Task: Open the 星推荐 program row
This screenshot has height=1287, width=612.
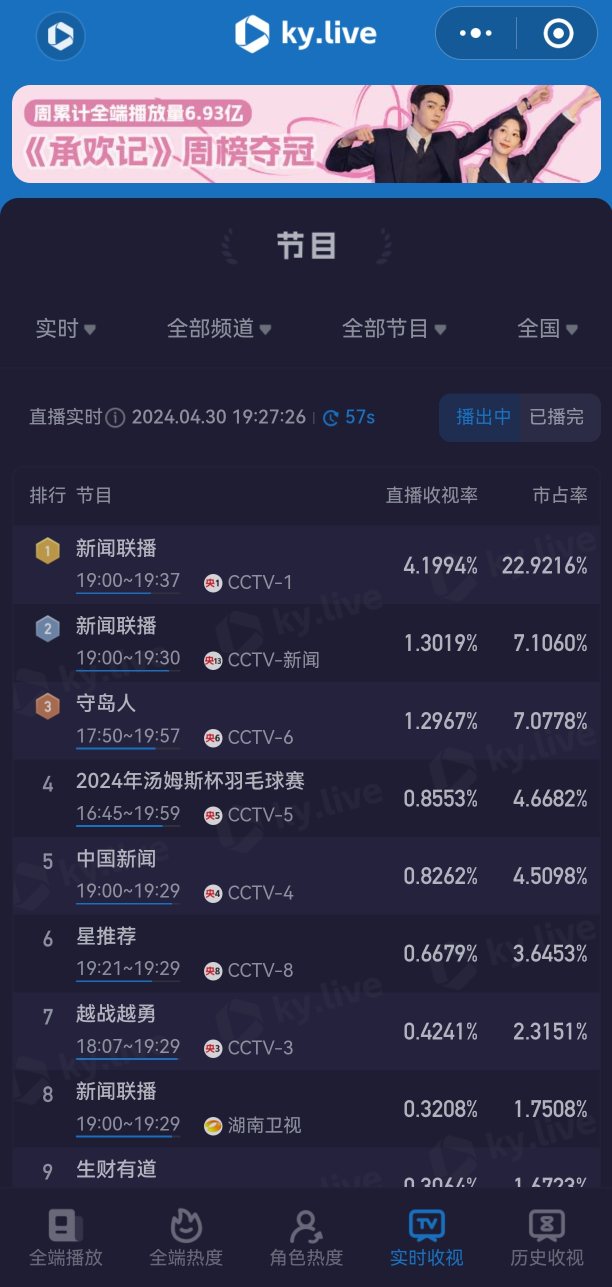Action: point(306,953)
